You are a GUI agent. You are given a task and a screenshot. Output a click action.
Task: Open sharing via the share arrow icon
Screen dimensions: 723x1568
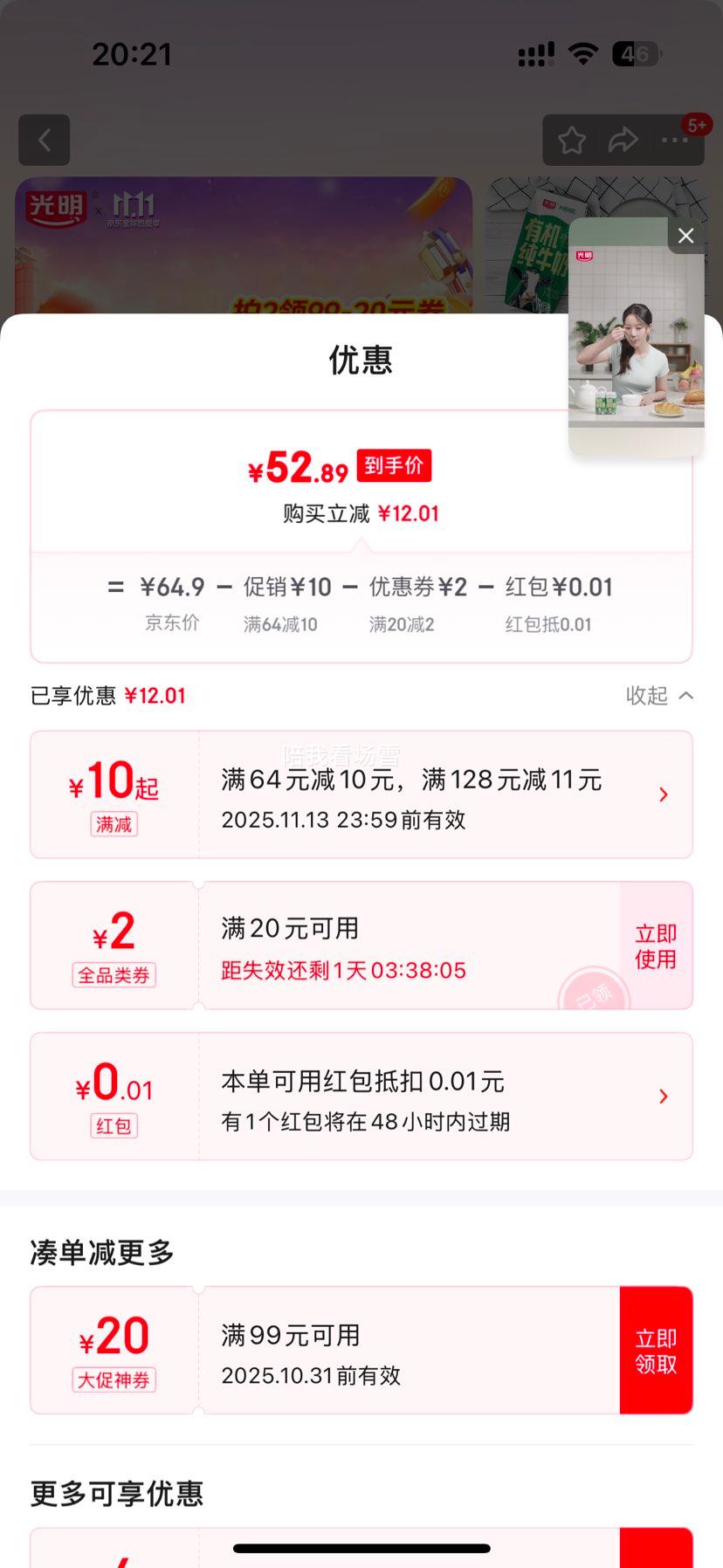click(x=623, y=140)
